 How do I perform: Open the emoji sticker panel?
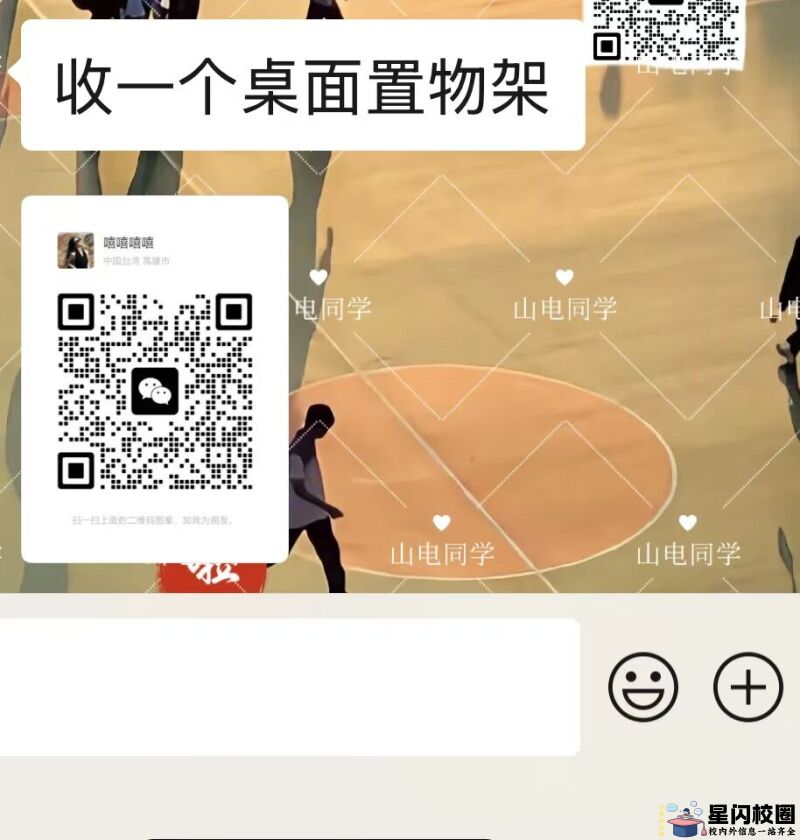[643, 687]
